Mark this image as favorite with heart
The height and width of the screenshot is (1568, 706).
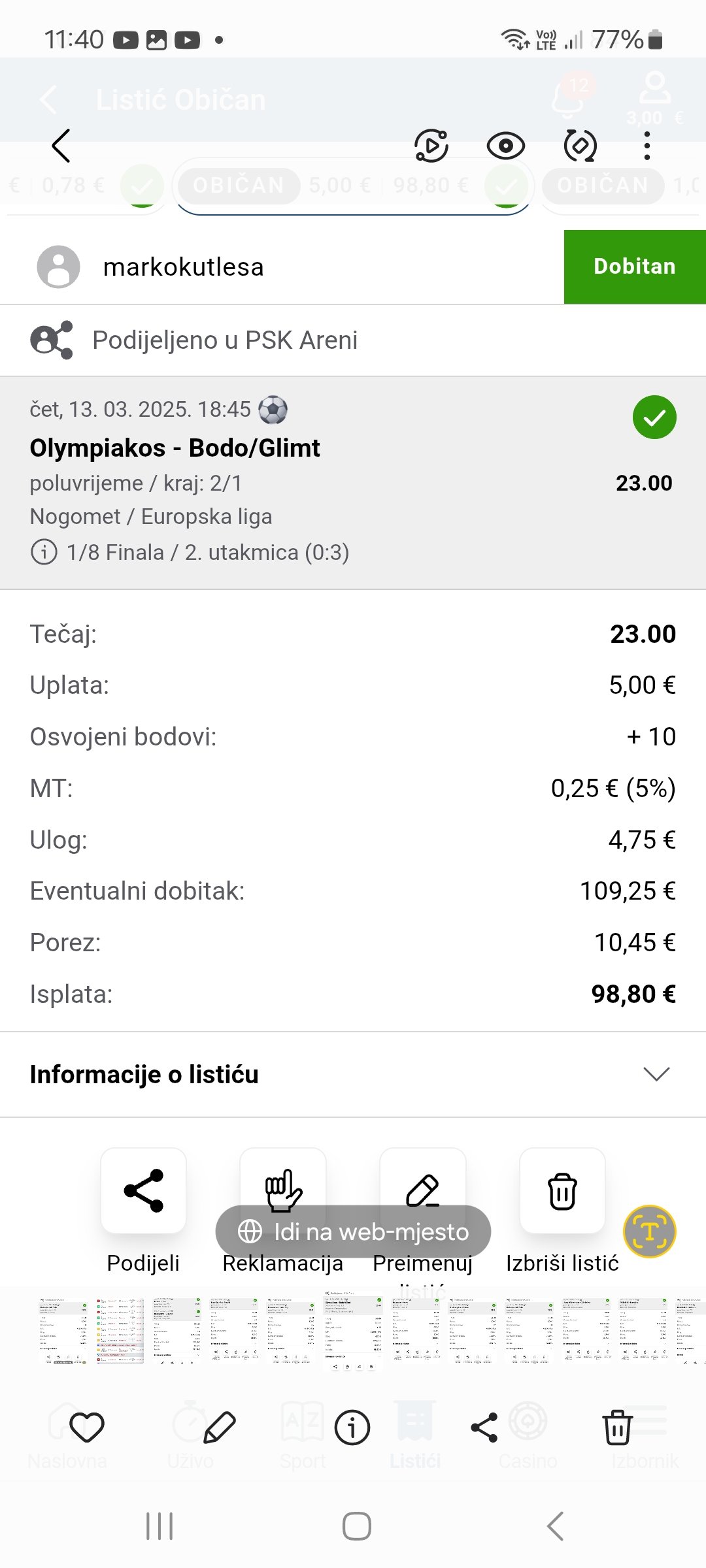(86, 1427)
